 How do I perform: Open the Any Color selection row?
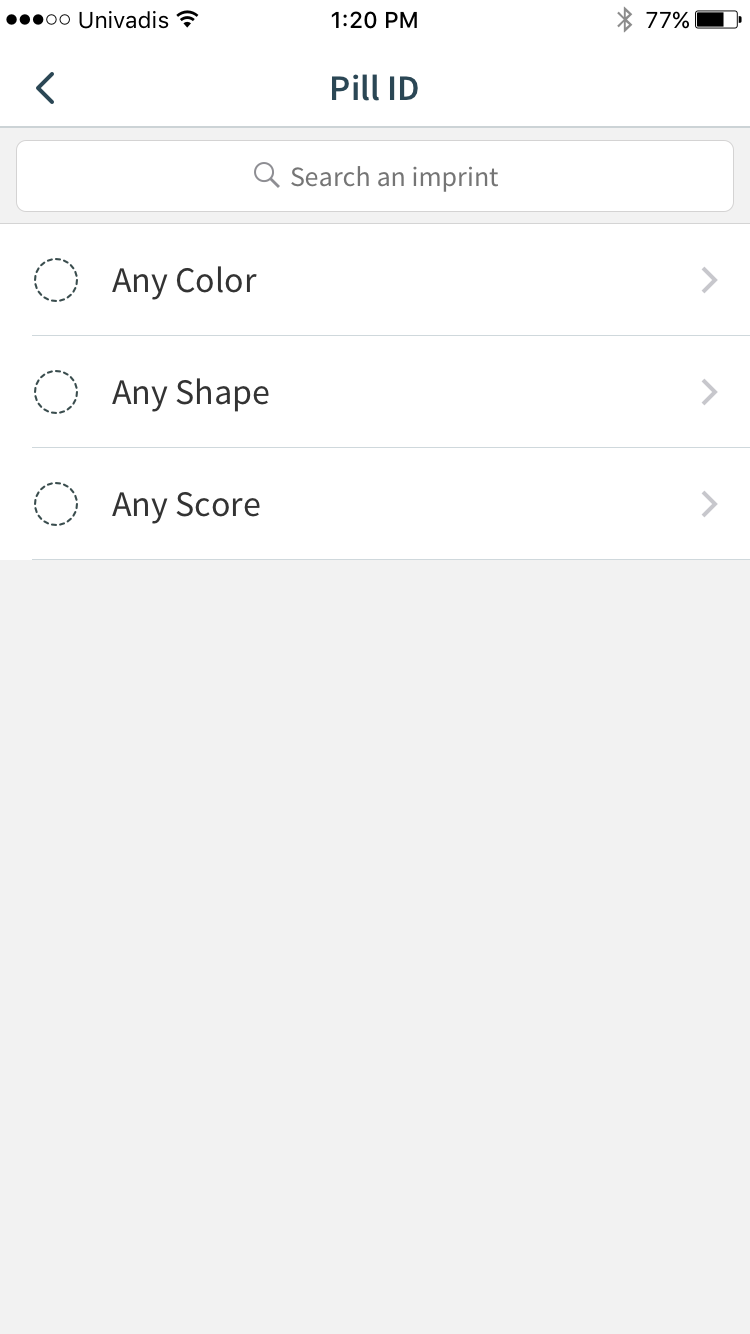point(375,280)
